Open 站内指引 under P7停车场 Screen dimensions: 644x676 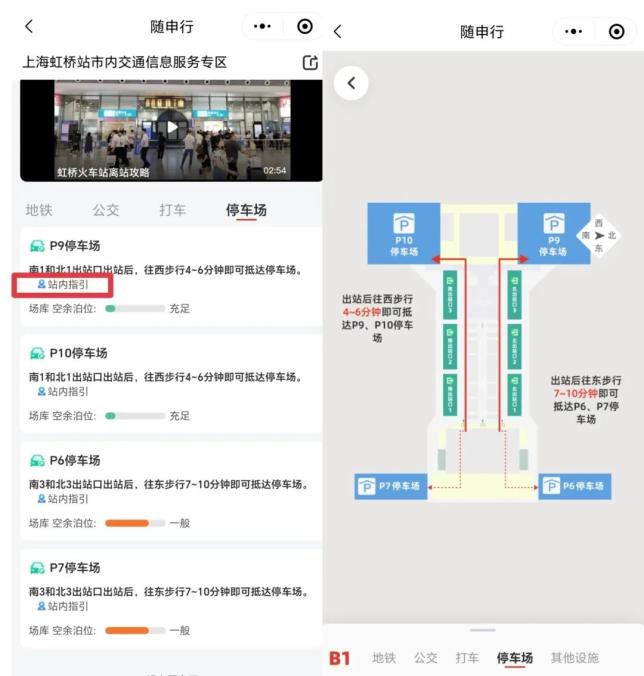pyautogui.click(x=63, y=605)
